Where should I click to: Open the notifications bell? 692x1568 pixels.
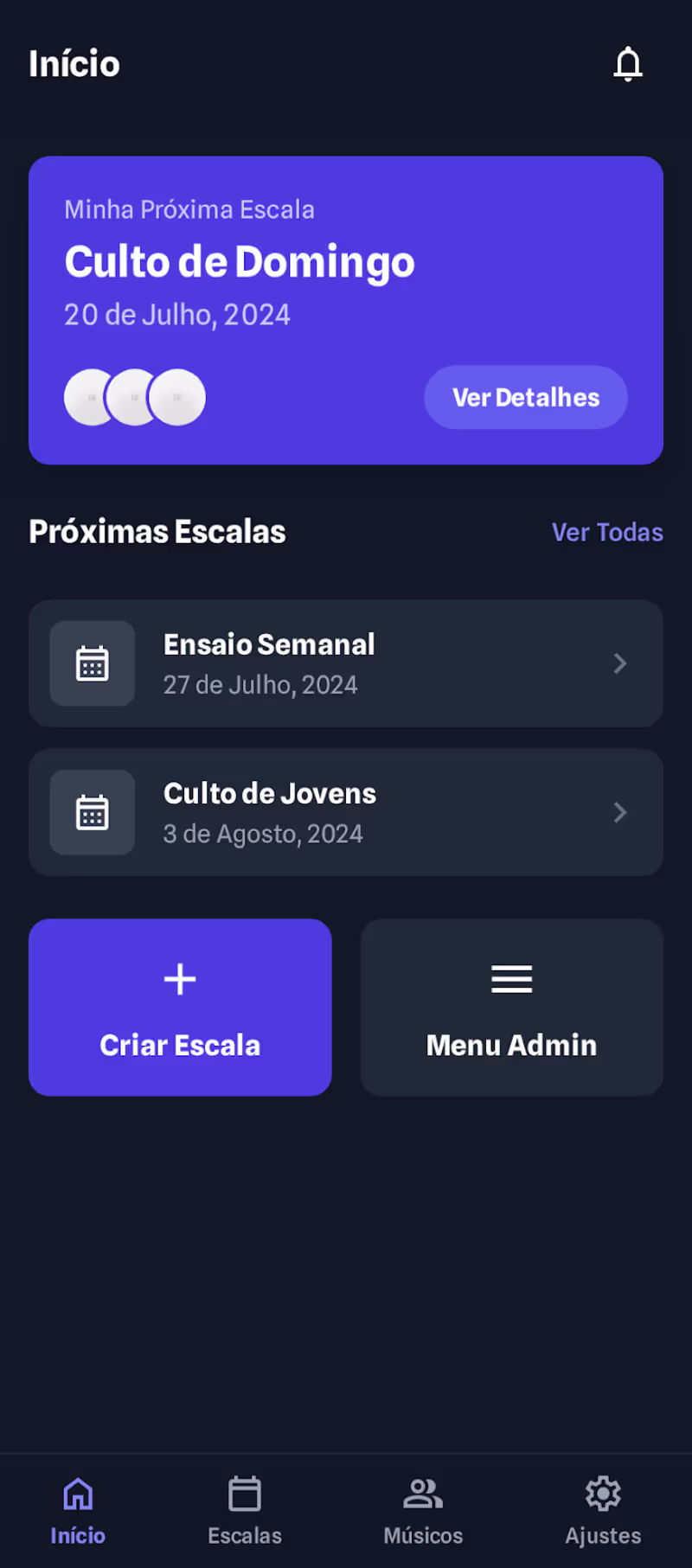point(628,64)
